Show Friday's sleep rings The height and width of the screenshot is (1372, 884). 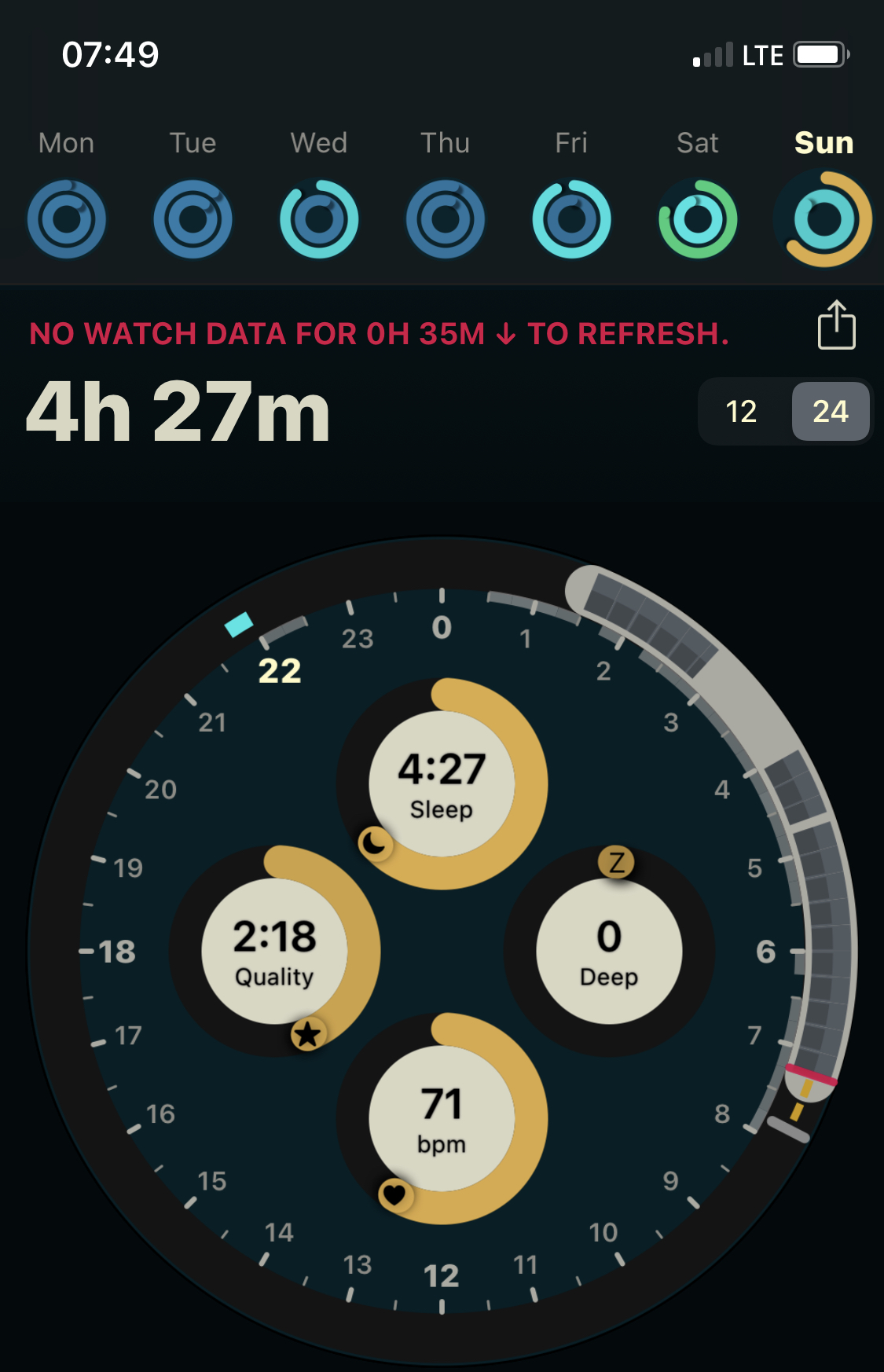[x=571, y=219]
